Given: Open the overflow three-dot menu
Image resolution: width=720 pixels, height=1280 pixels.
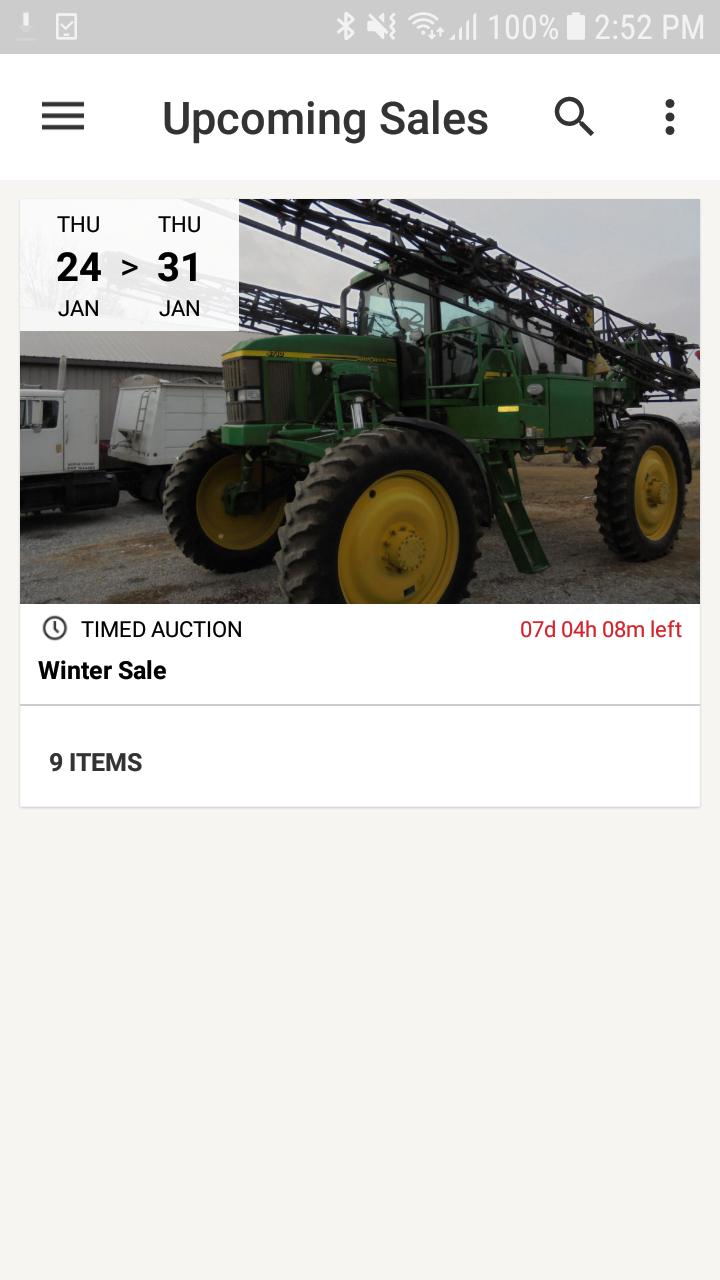Looking at the screenshot, I should pos(668,117).
